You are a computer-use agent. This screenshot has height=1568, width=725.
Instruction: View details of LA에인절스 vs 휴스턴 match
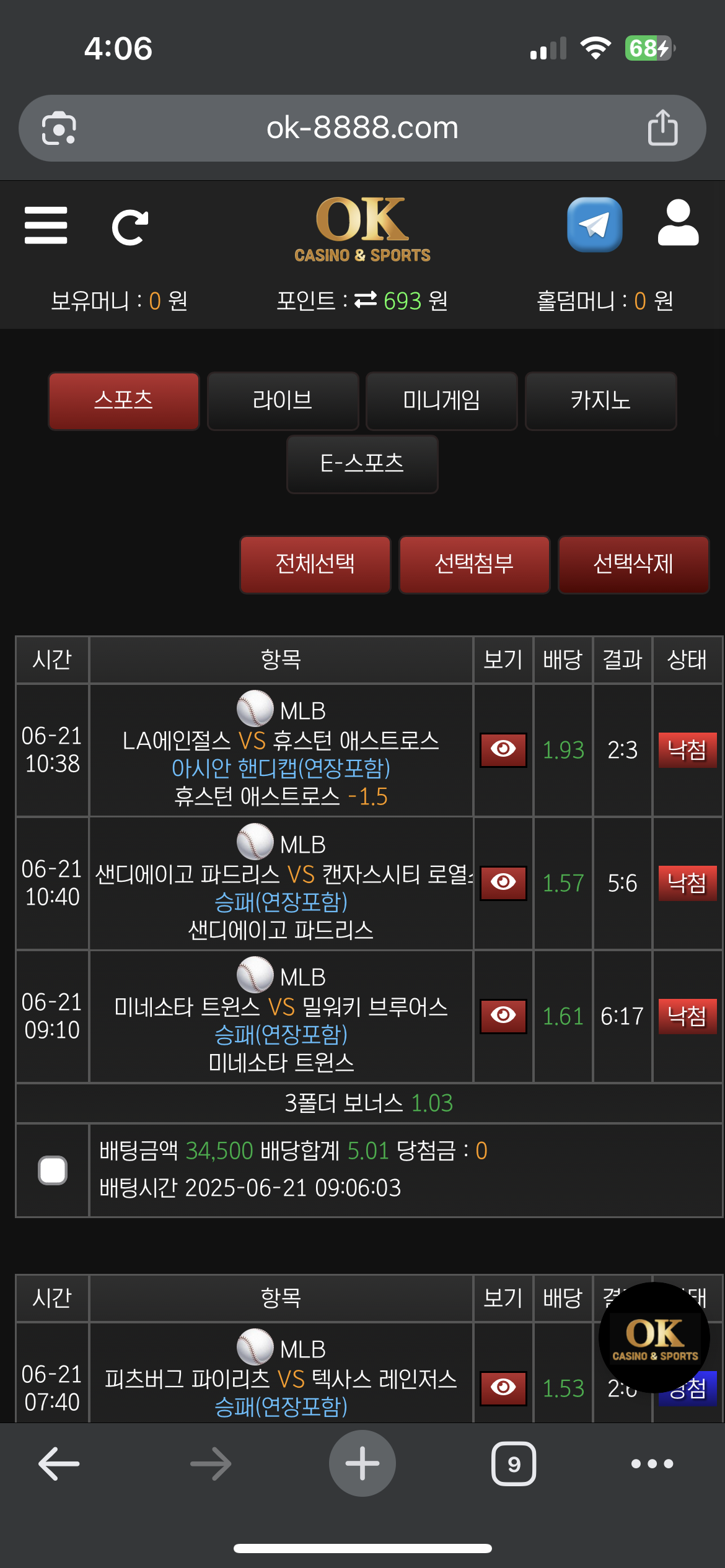pos(503,750)
